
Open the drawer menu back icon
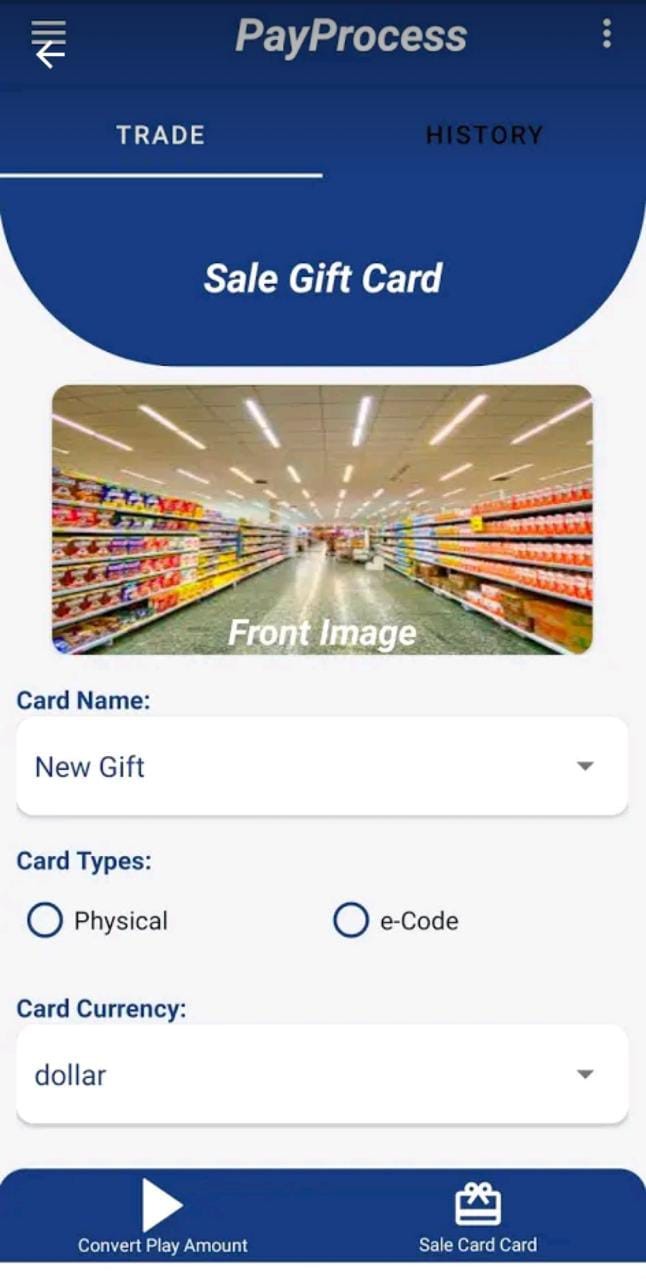49,44
